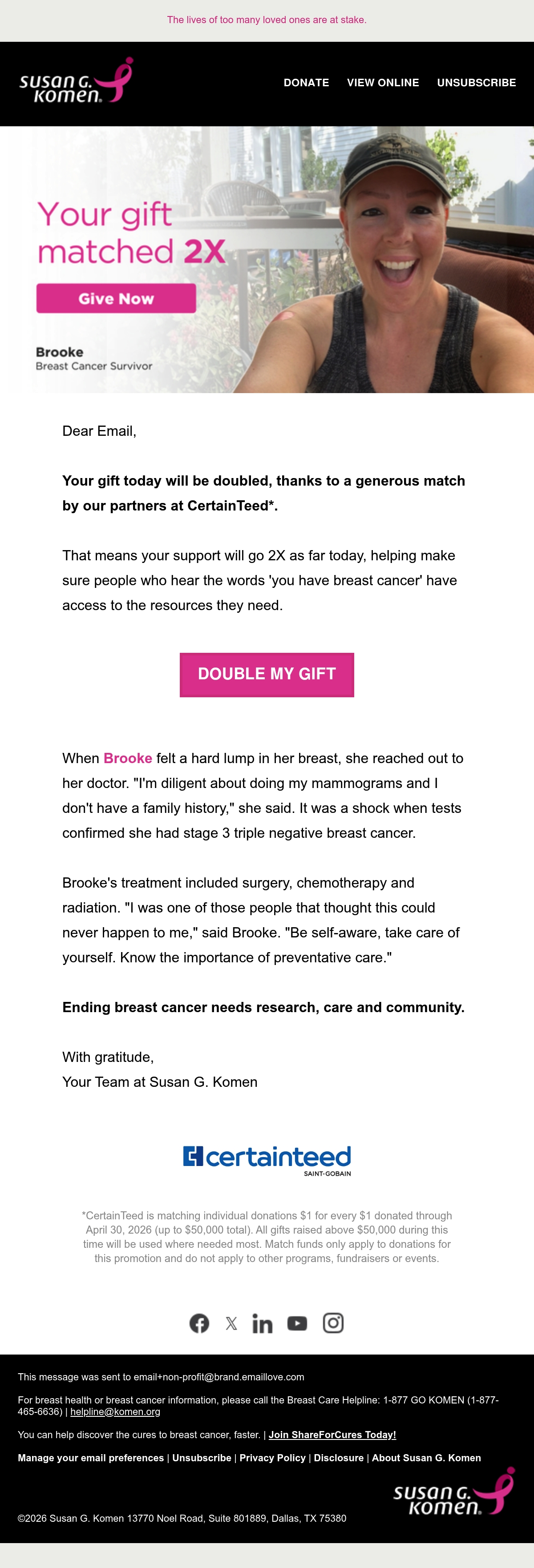Open the Privacy Policy link

(x=272, y=1458)
